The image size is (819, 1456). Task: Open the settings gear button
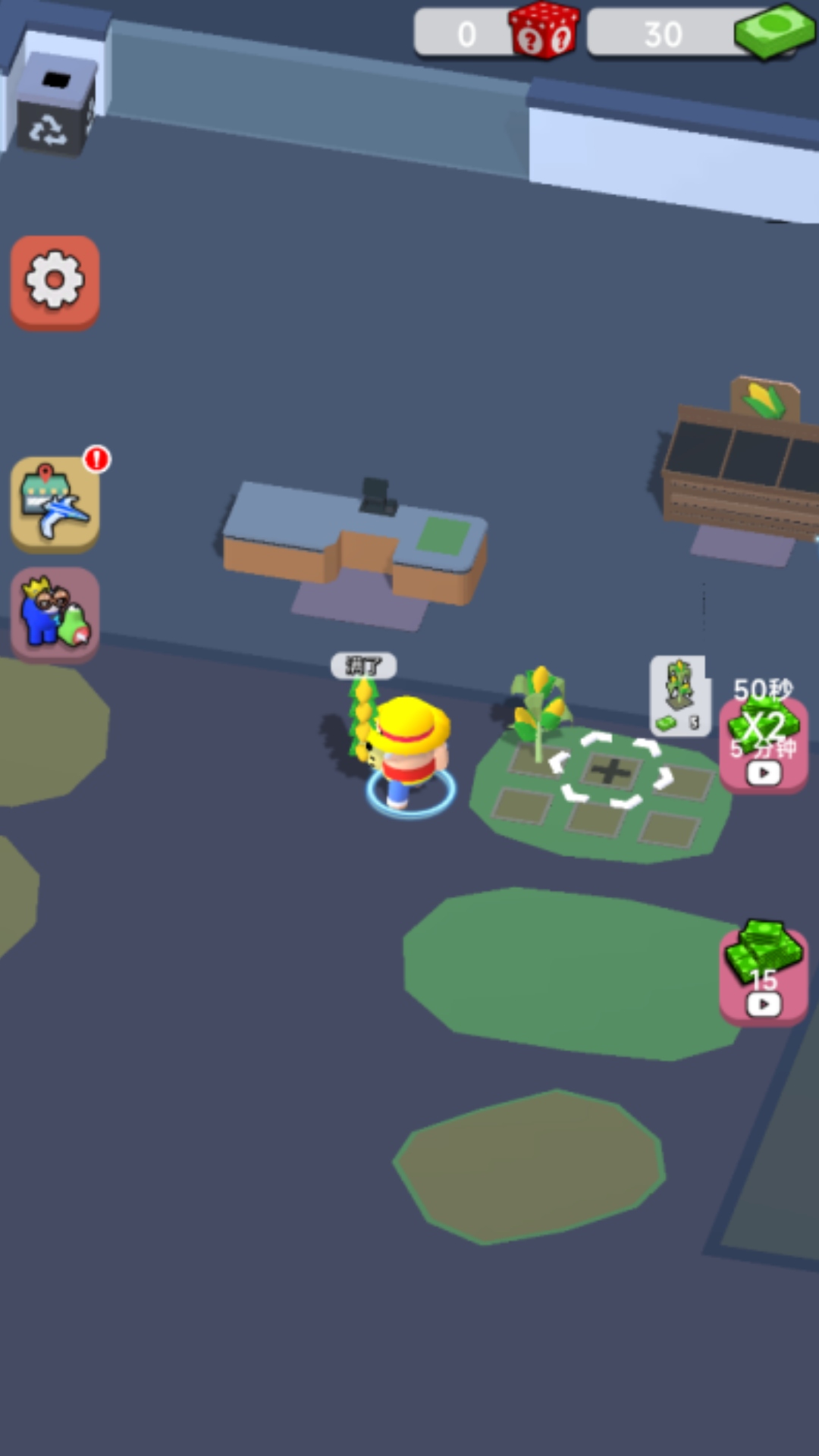click(55, 282)
